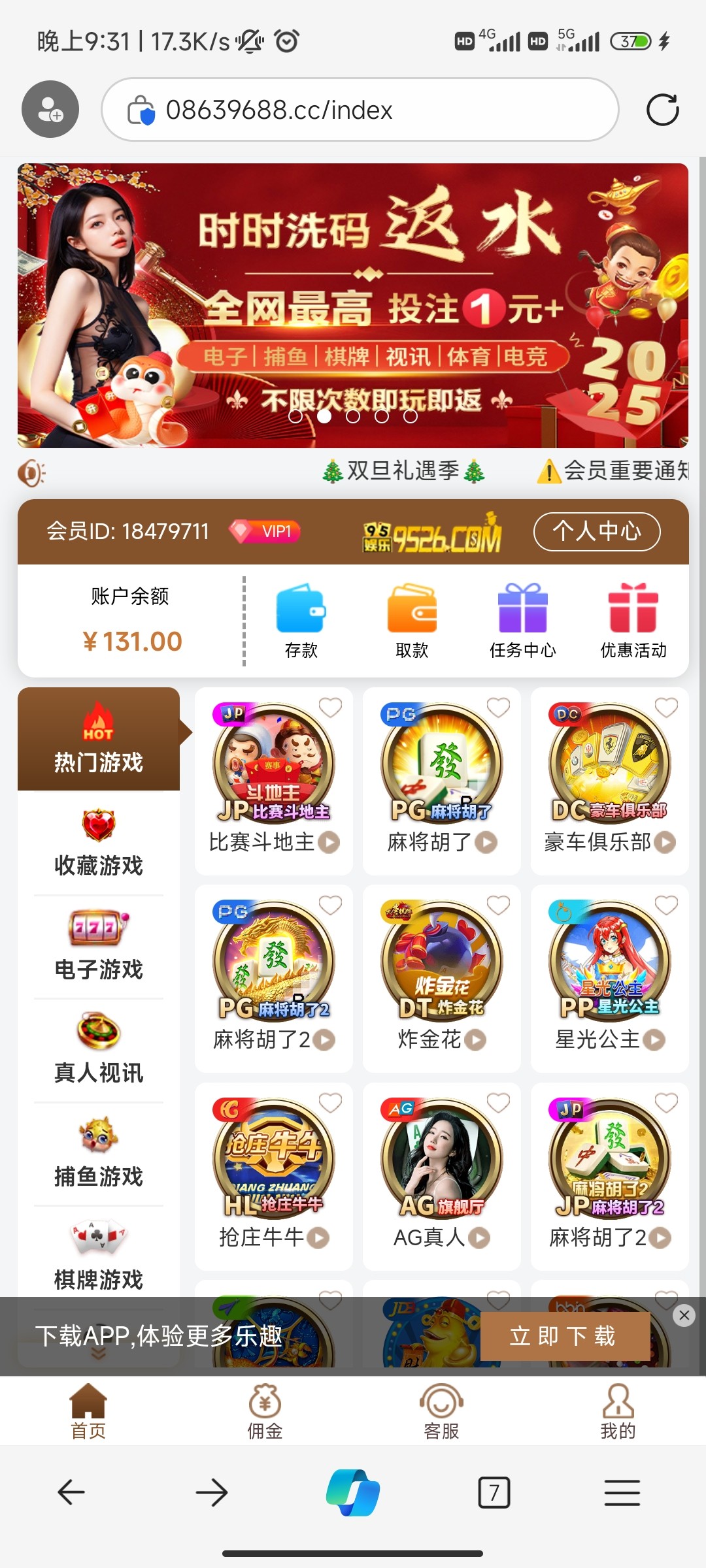Select the 捕鱼游戏 category
The width and height of the screenshot is (706, 1568).
pos(98,1153)
